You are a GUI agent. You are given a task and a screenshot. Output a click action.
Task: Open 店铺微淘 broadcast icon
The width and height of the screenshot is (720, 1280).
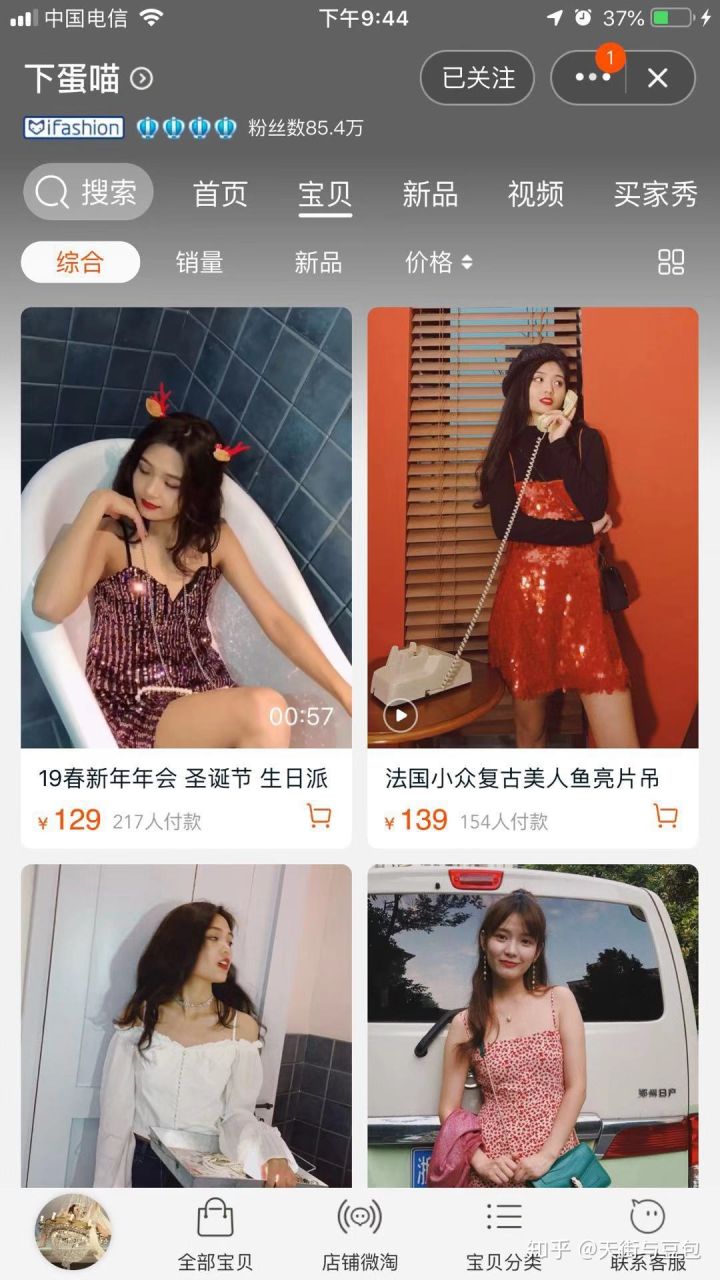point(359,1218)
